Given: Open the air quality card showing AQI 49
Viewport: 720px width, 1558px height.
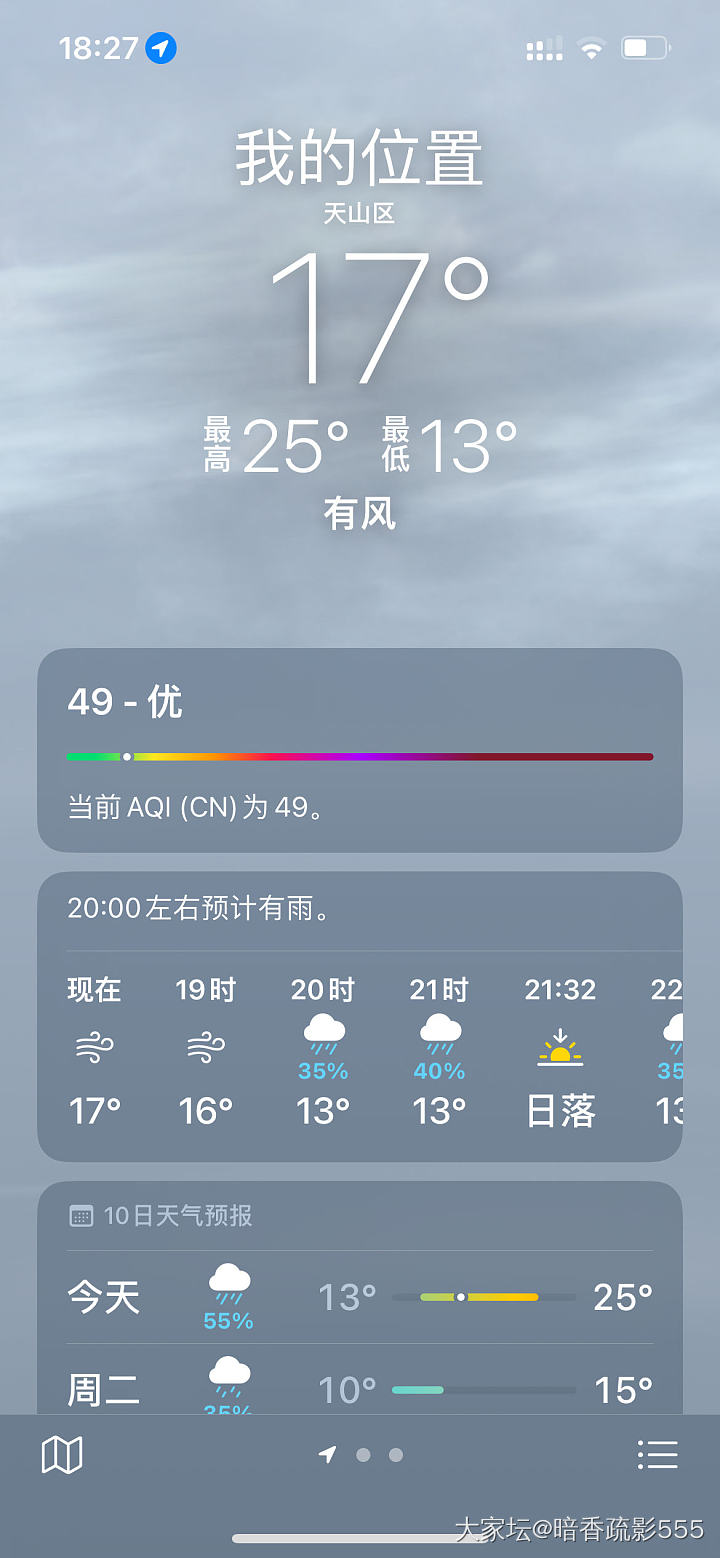Looking at the screenshot, I should point(359,750).
